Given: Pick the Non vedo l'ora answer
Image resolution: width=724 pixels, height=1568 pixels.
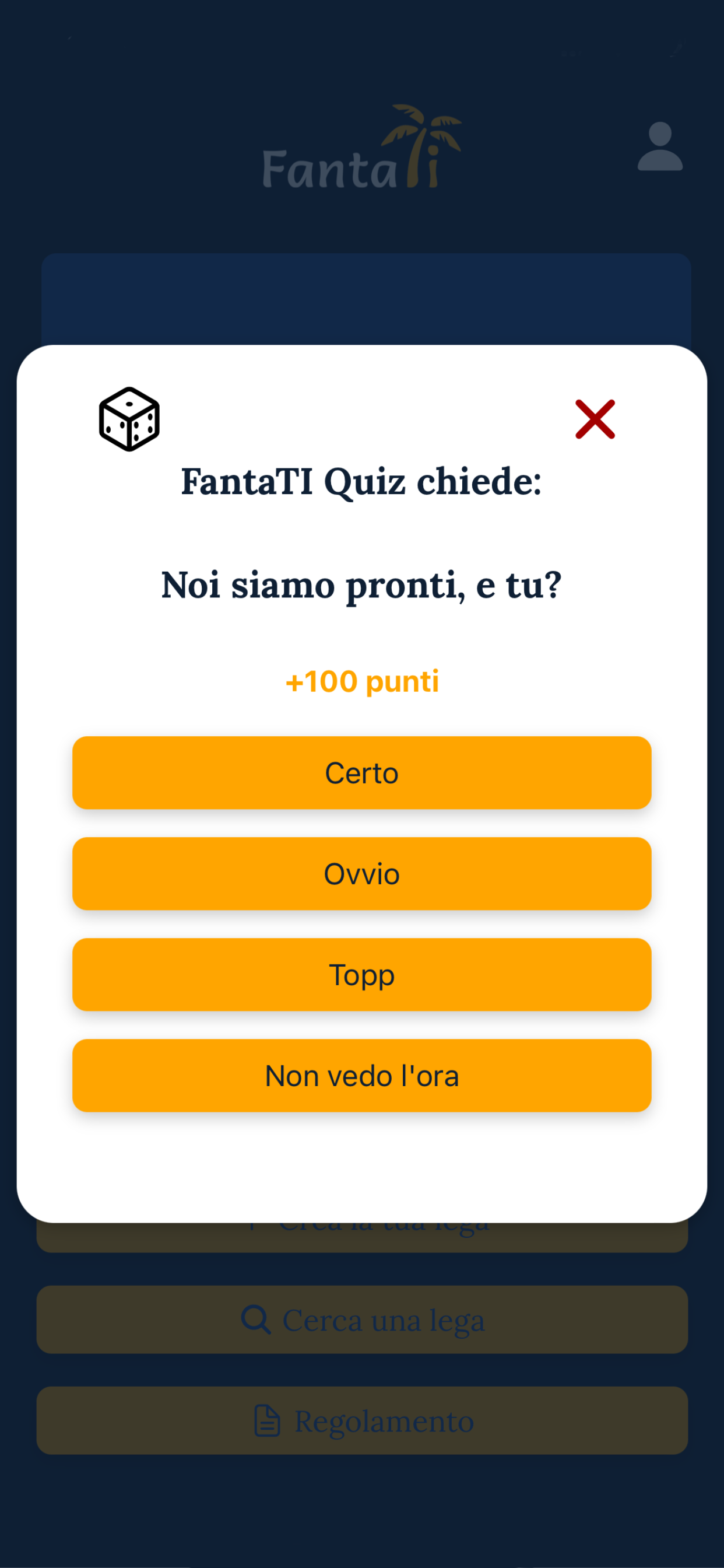Looking at the screenshot, I should [x=362, y=1075].
